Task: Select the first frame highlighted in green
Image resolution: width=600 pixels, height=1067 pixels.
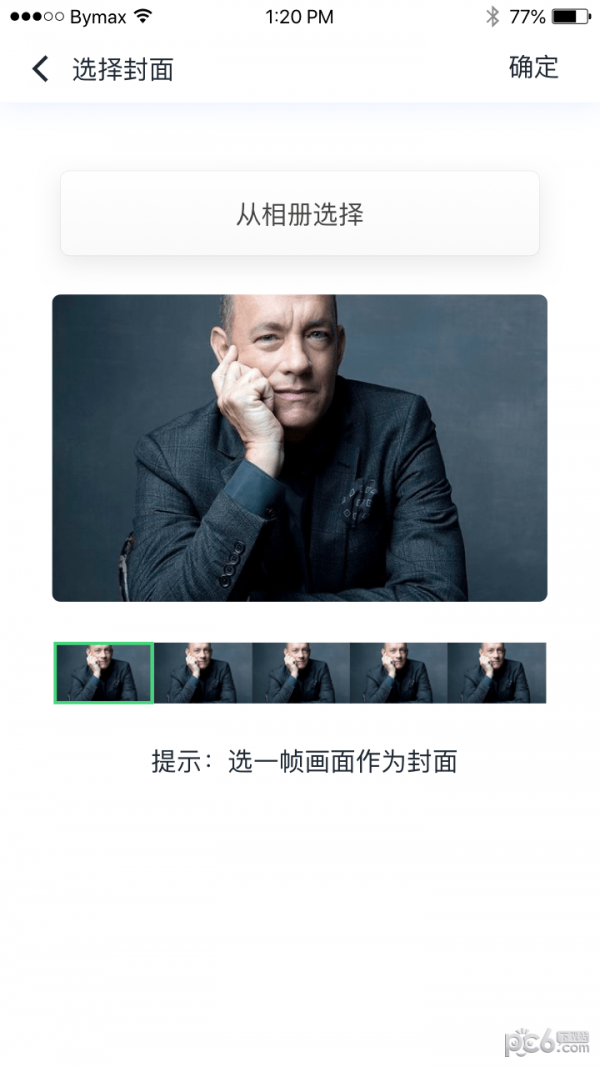Action: [104, 673]
